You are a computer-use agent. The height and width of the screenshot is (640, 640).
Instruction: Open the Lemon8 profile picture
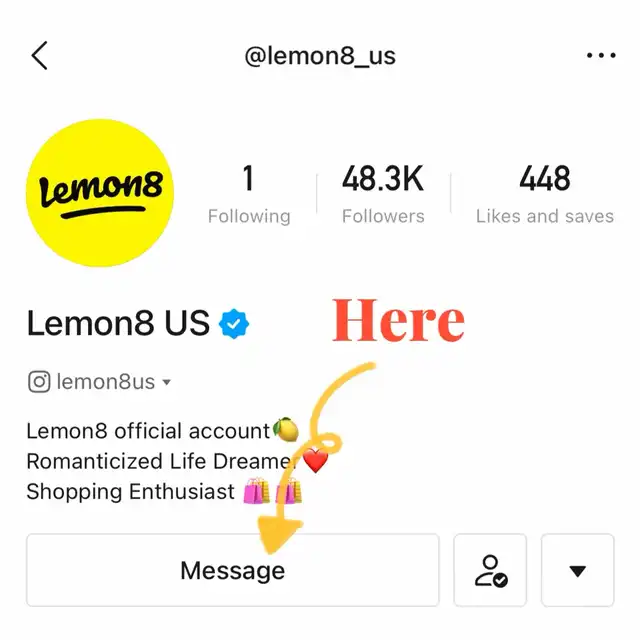point(100,194)
